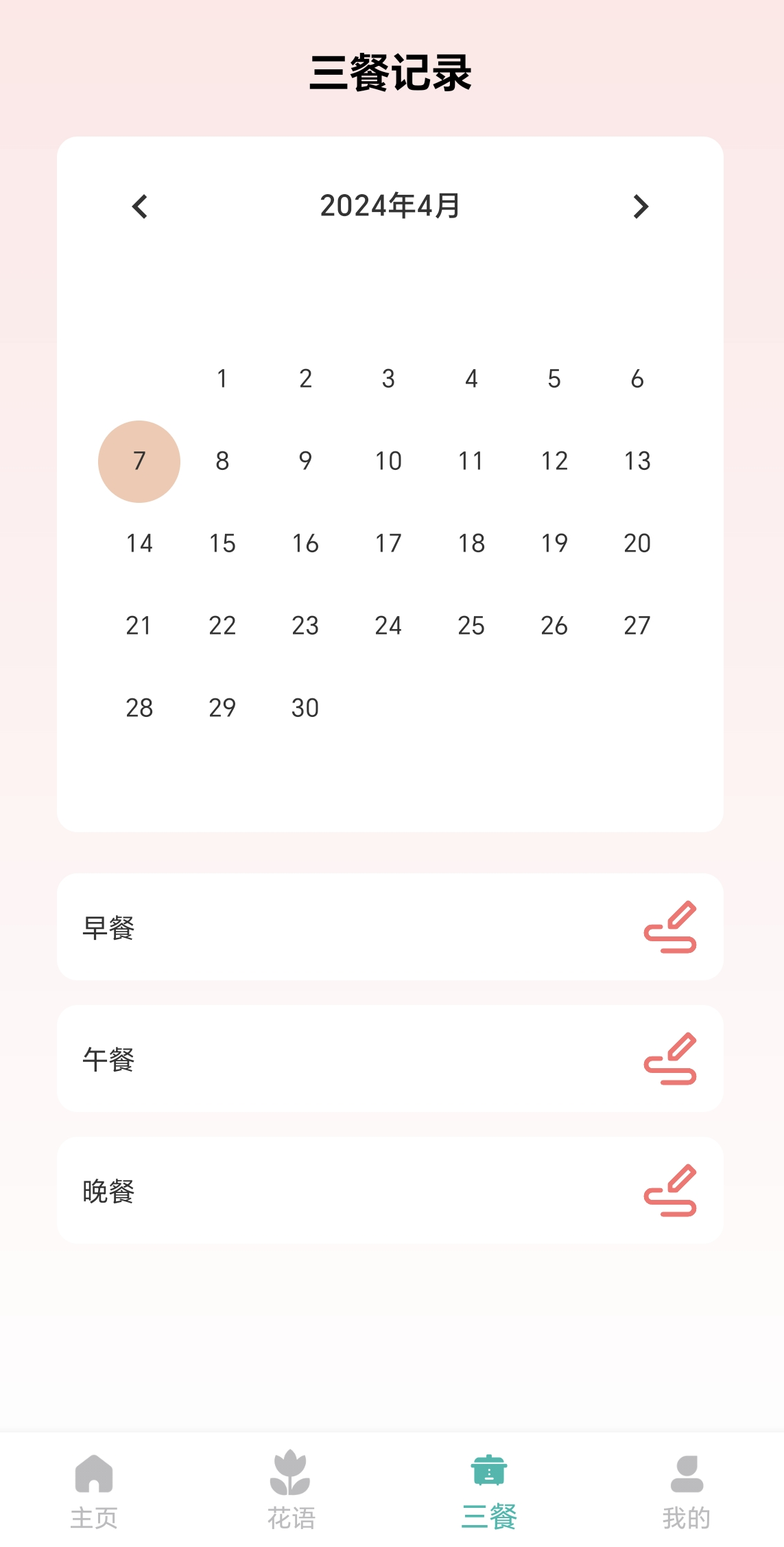This screenshot has height=1547, width=784.
Task: Select April 15 on the calendar
Action: pos(222,543)
